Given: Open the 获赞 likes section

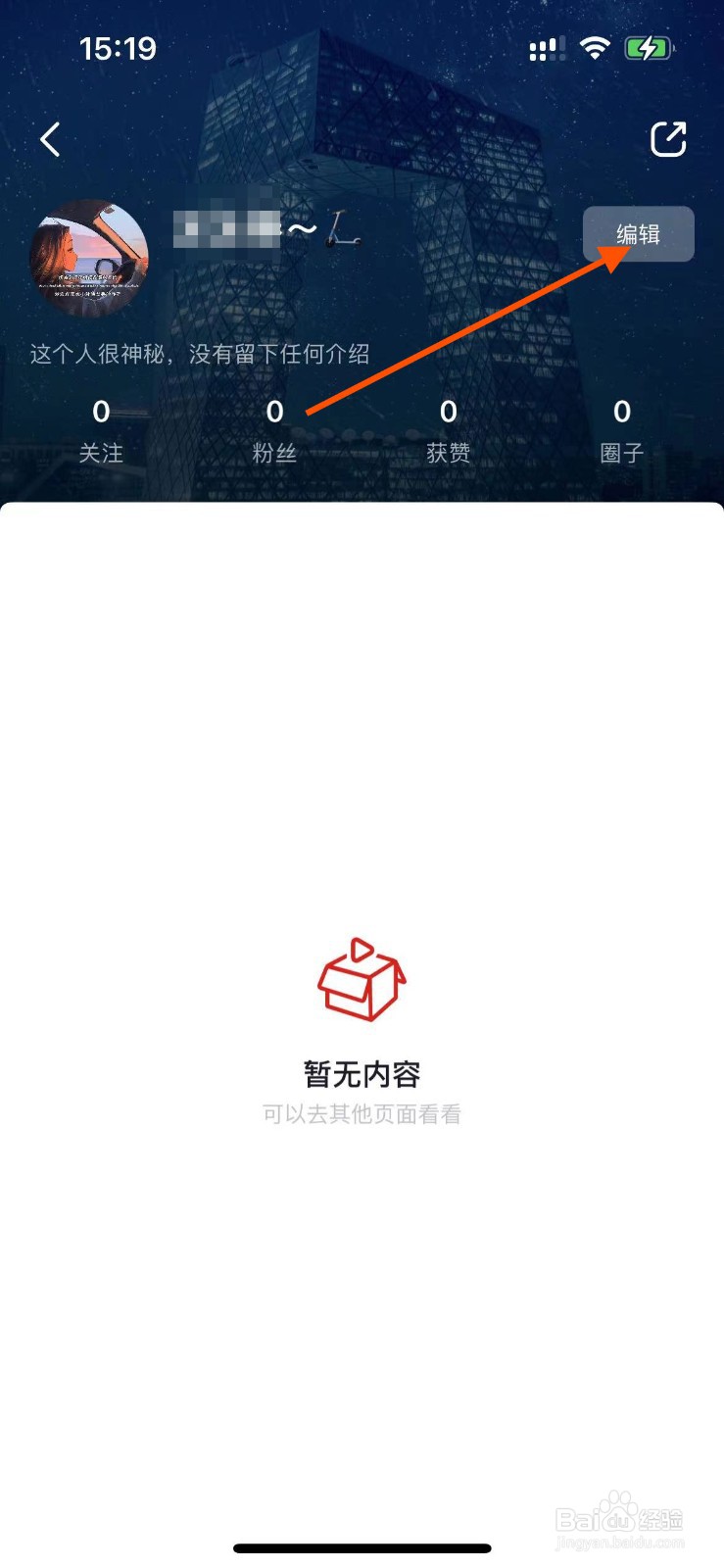Looking at the screenshot, I should (448, 431).
